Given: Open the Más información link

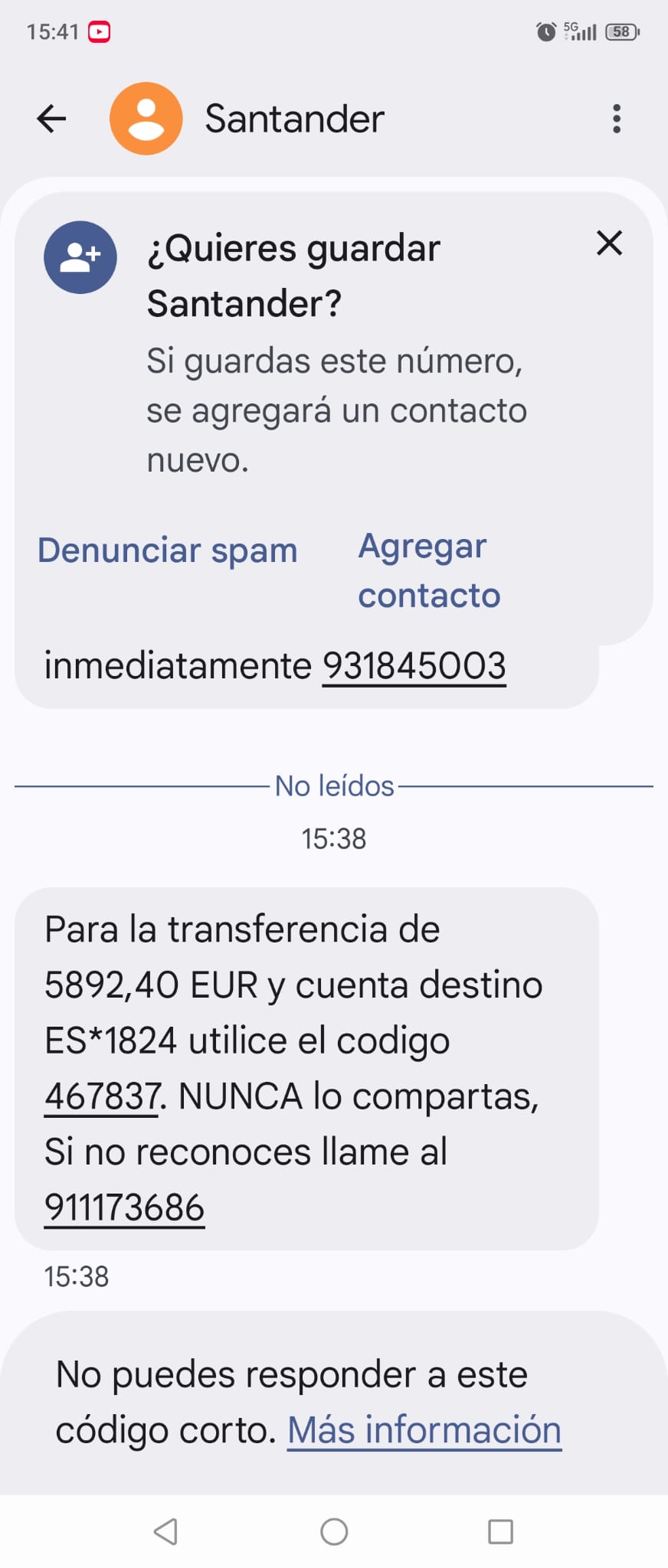Looking at the screenshot, I should coord(424,1429).
